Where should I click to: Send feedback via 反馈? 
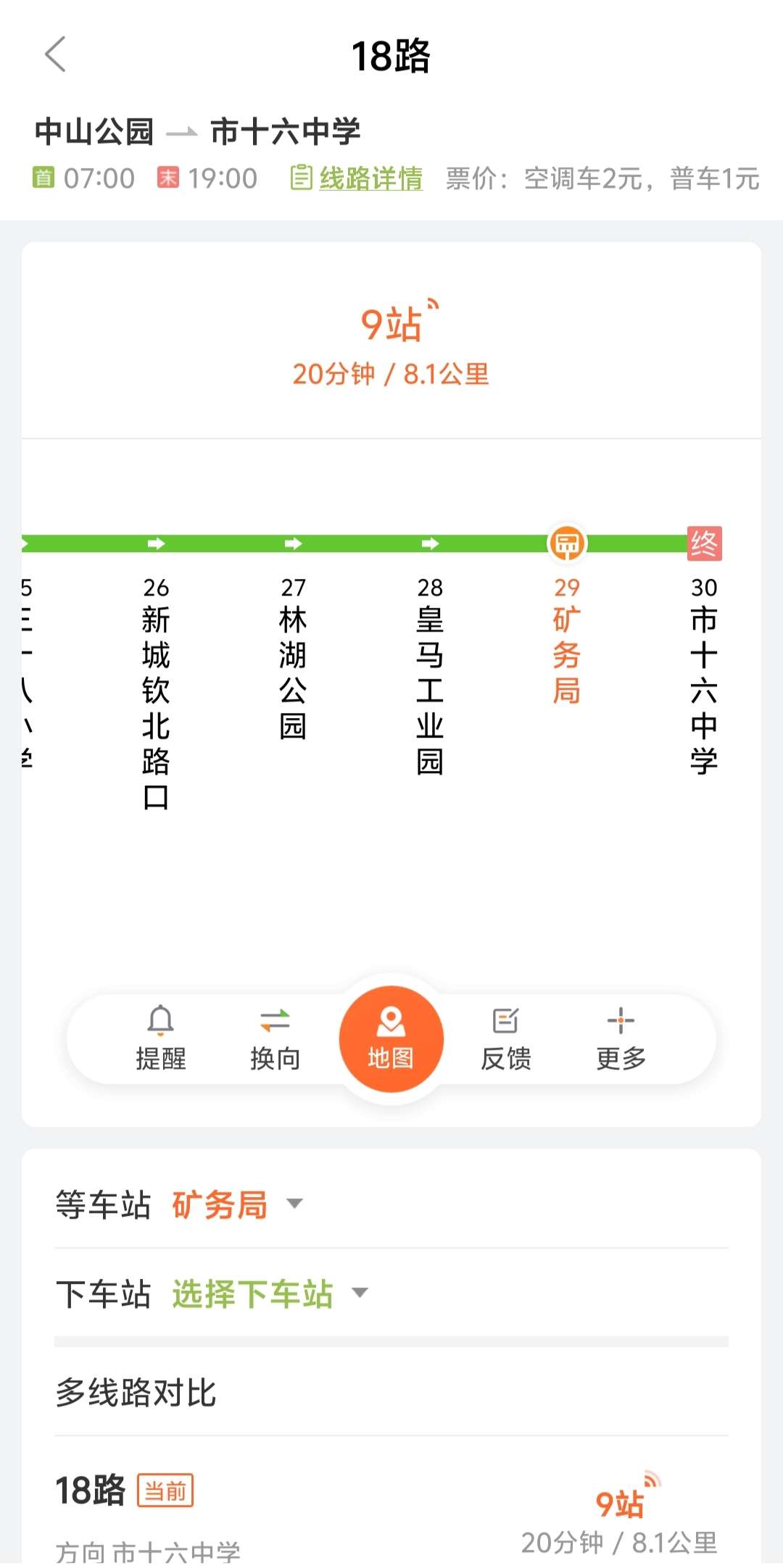pyautogui.click(x=505, y=1039)
